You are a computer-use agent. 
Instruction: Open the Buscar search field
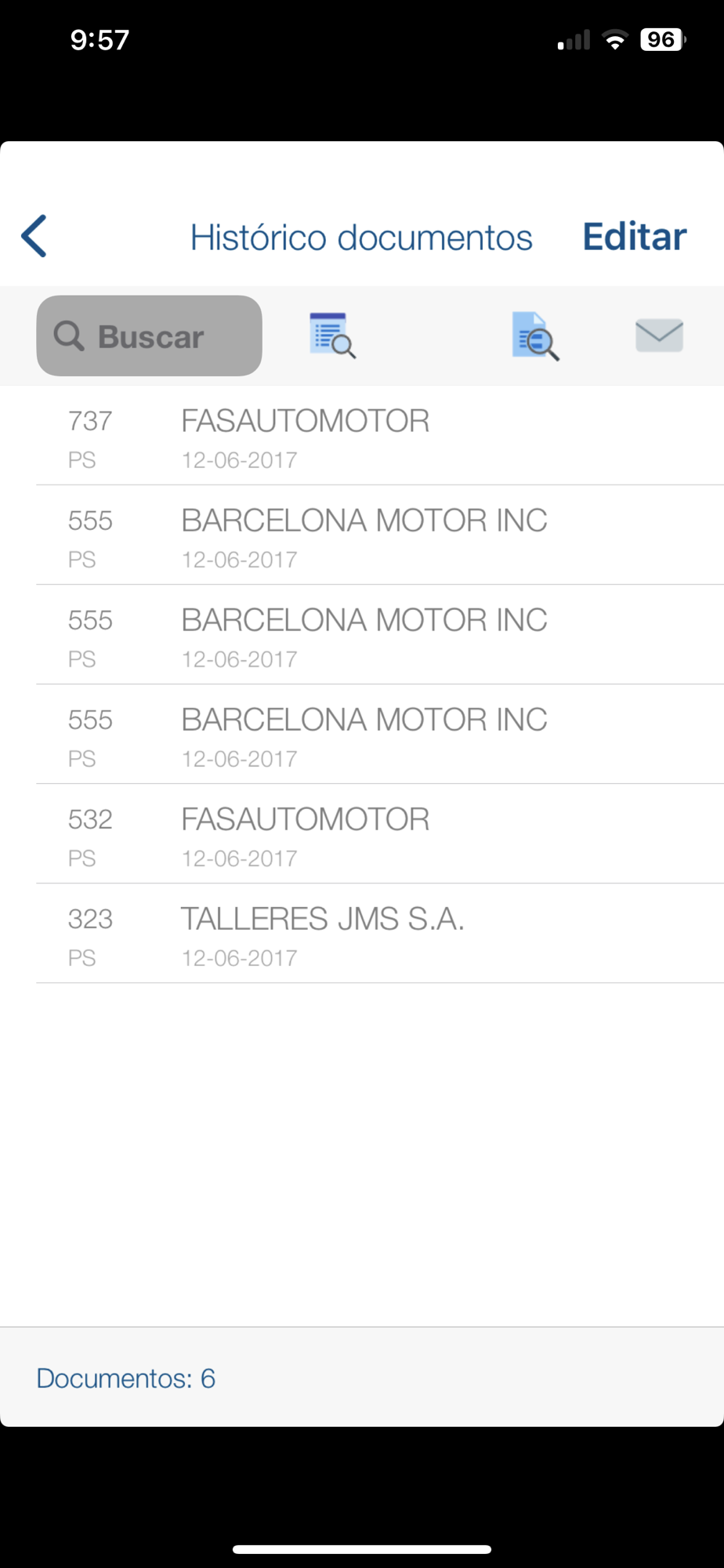tap(149, 336)
